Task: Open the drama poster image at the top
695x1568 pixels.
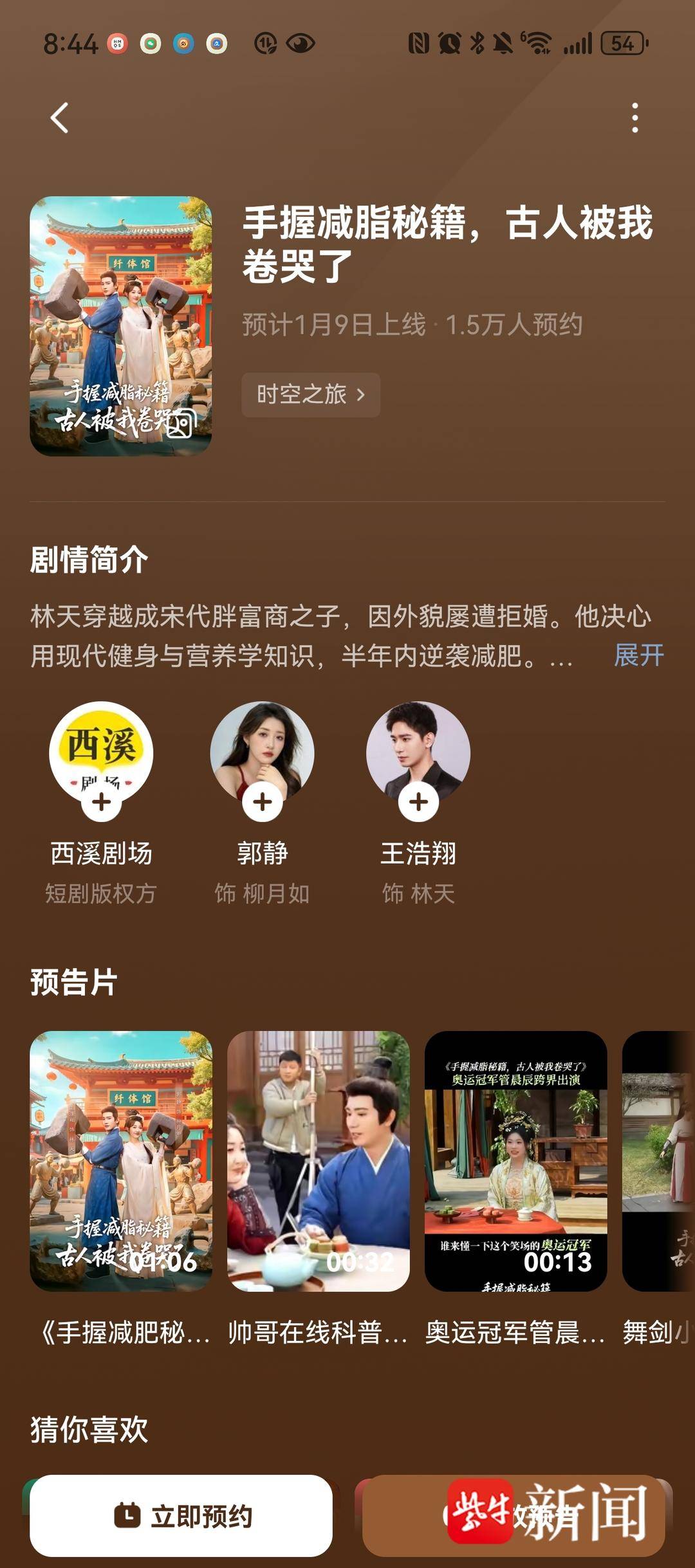Action: 121,326
